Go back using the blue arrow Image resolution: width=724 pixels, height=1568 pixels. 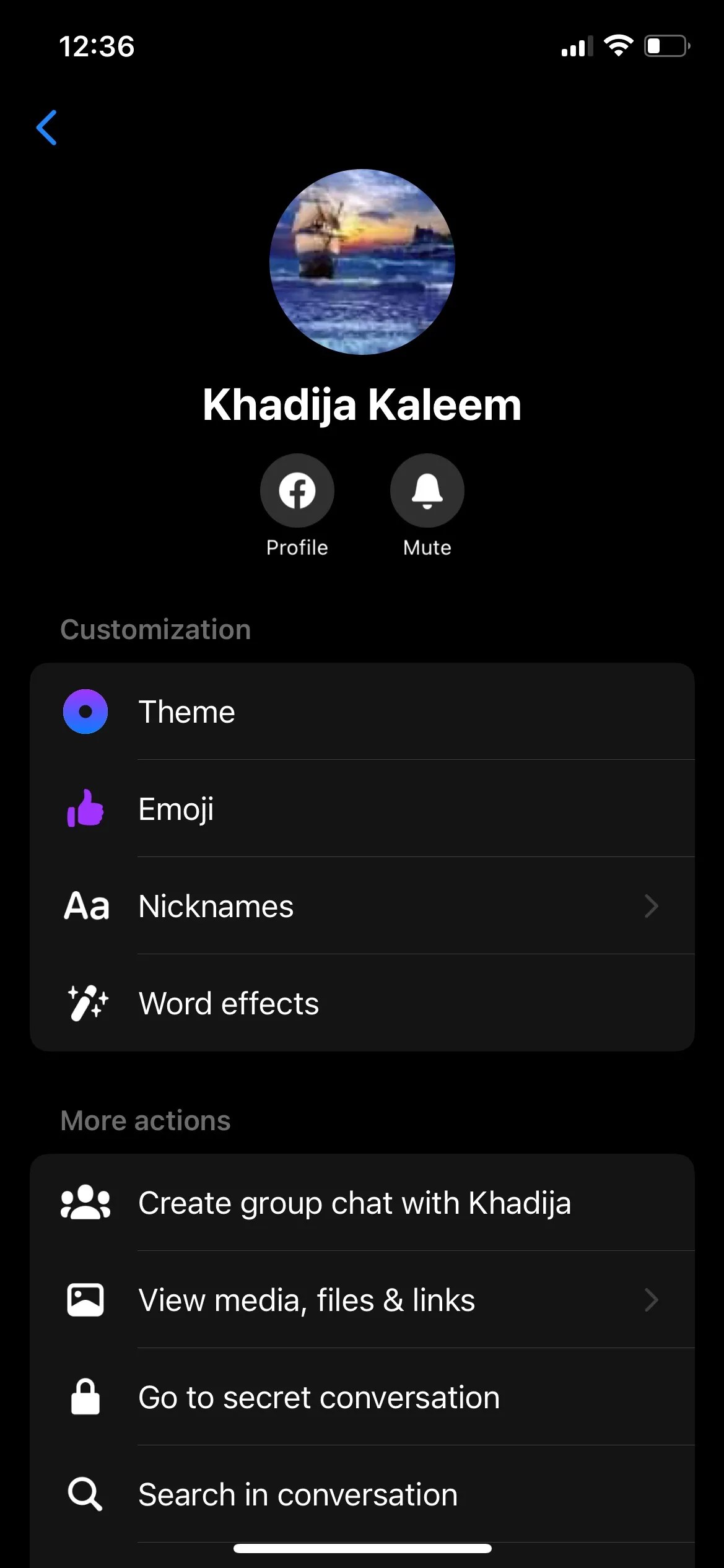(47, 128)
